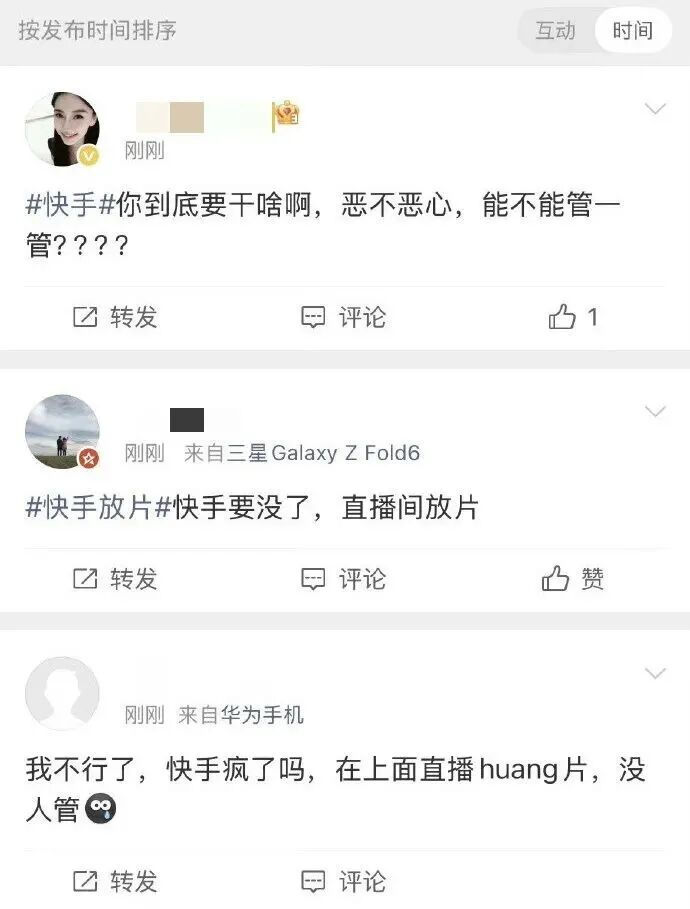Comment on the 我不行了 post
Viewport: 690px width, 909px height.
point(343,881)
